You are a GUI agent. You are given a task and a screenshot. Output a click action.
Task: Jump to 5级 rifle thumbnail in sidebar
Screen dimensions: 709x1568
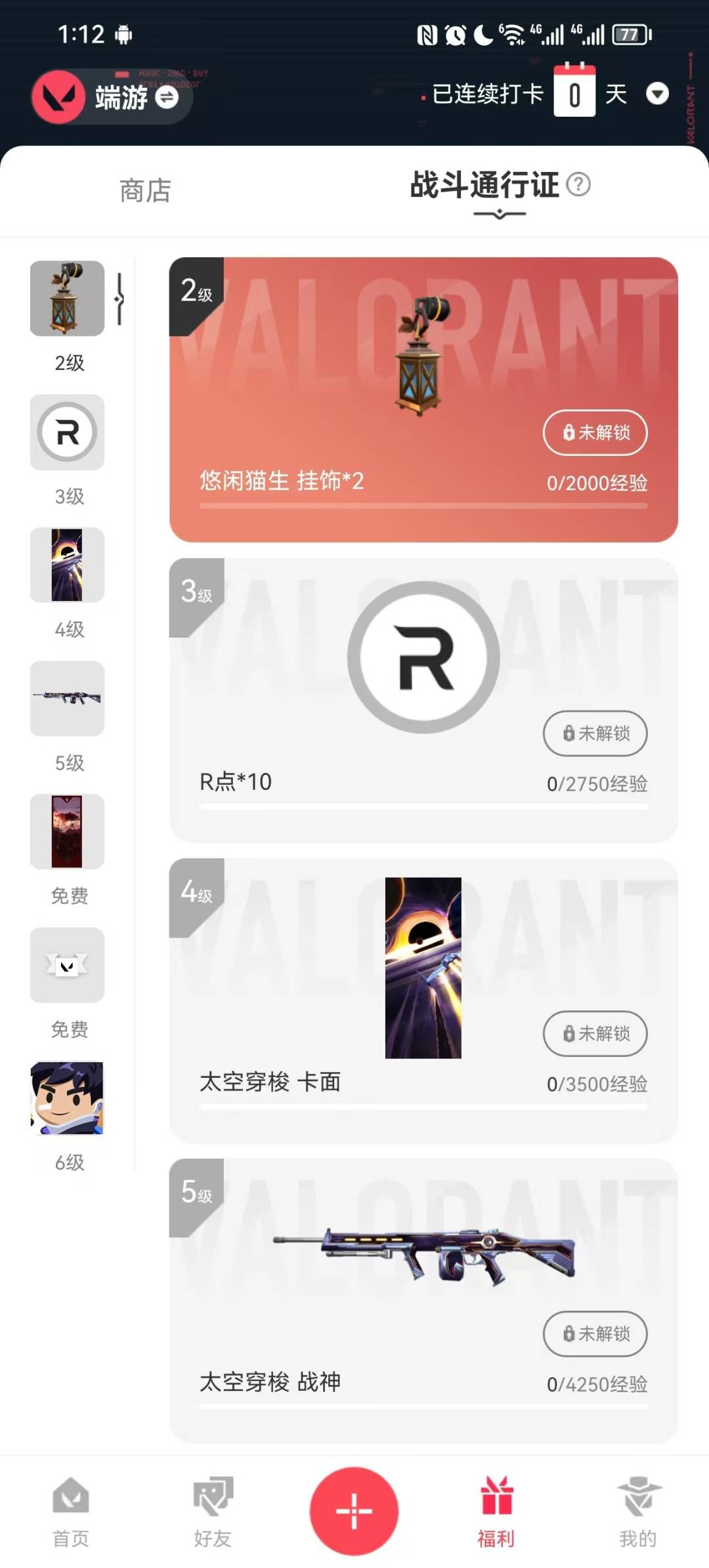(68, 698)
